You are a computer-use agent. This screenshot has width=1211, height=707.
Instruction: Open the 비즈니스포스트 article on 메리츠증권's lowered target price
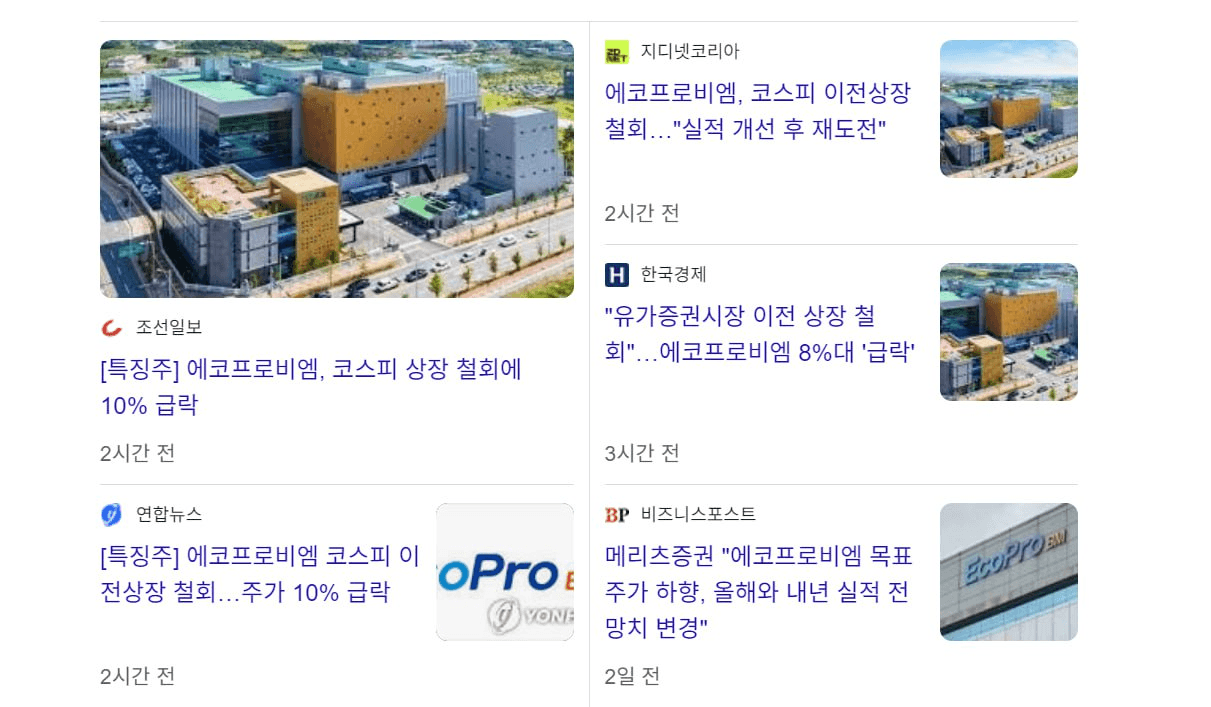[x=758, y=591]
